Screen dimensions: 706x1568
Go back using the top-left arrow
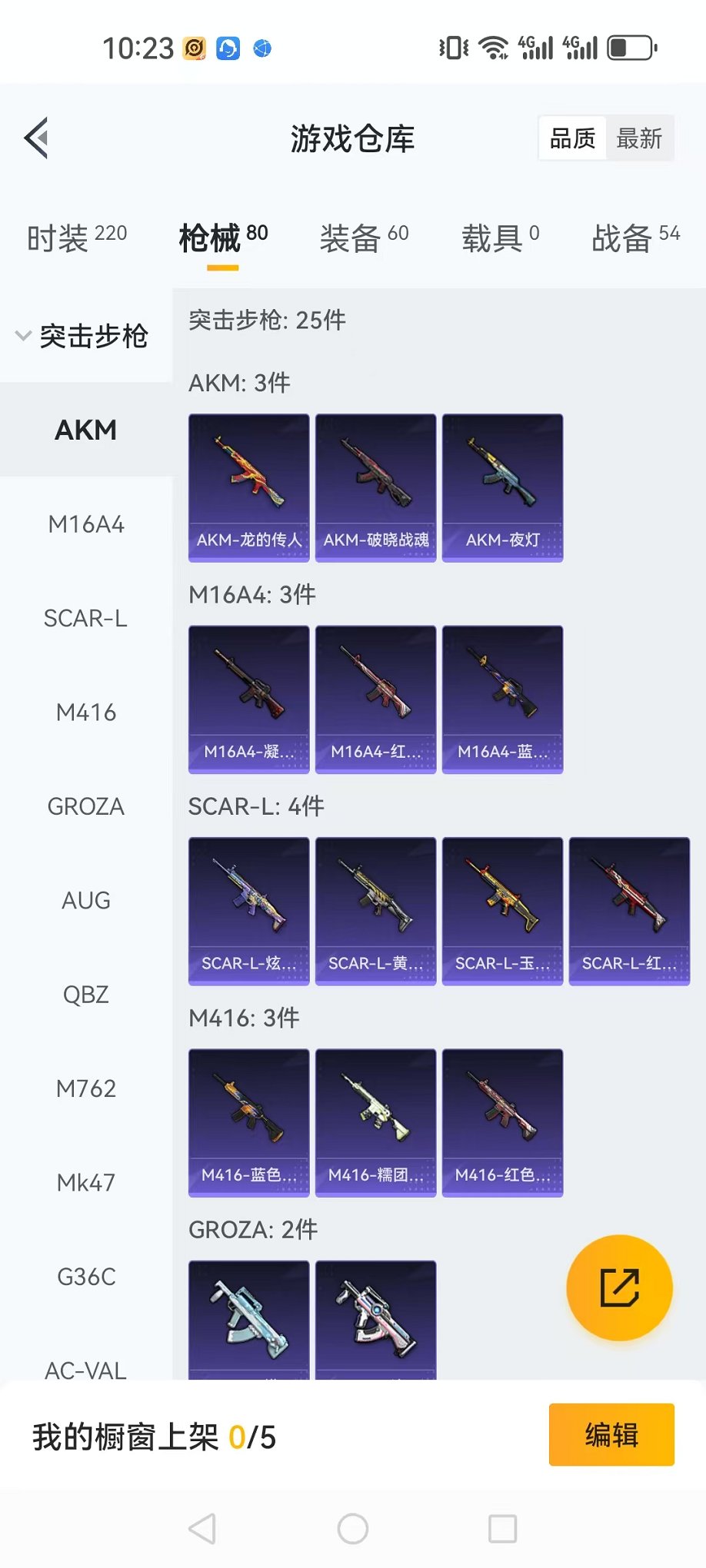coord(36,138)
